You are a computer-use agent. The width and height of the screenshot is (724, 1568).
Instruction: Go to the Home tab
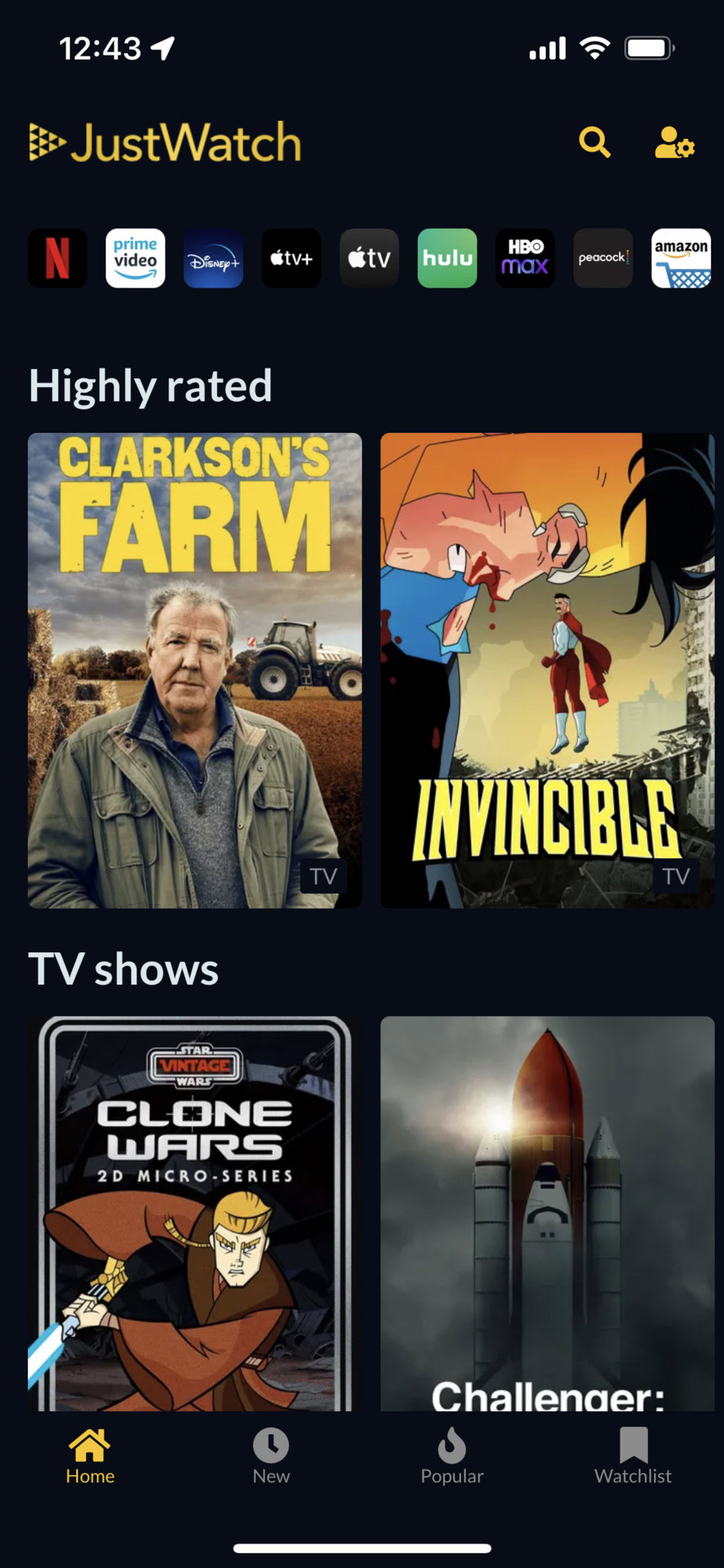pyautogui.click(x=90, y=1456)
